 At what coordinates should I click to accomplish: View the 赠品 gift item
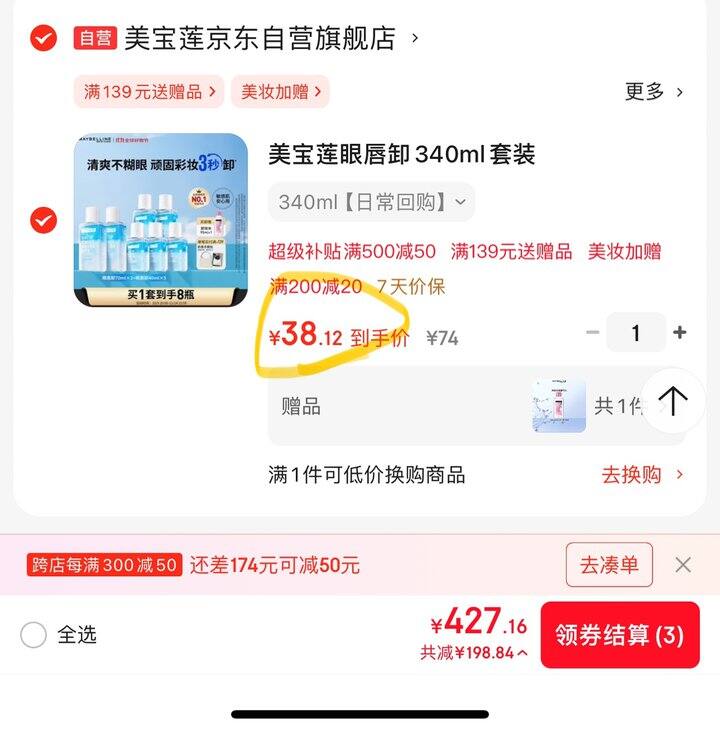[x=559, y=405]
